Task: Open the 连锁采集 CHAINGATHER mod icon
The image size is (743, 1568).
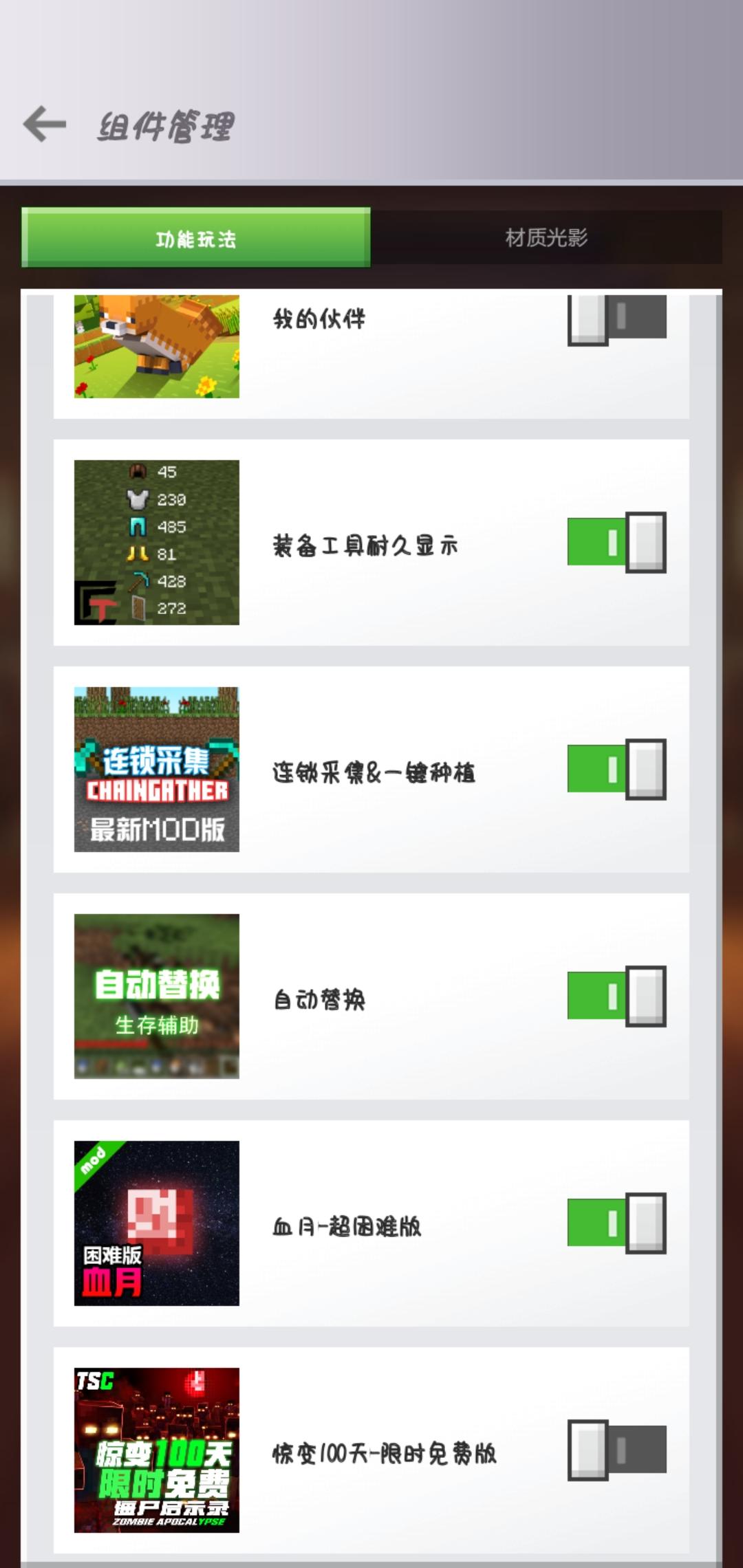Action: click(x=157, y=770)
